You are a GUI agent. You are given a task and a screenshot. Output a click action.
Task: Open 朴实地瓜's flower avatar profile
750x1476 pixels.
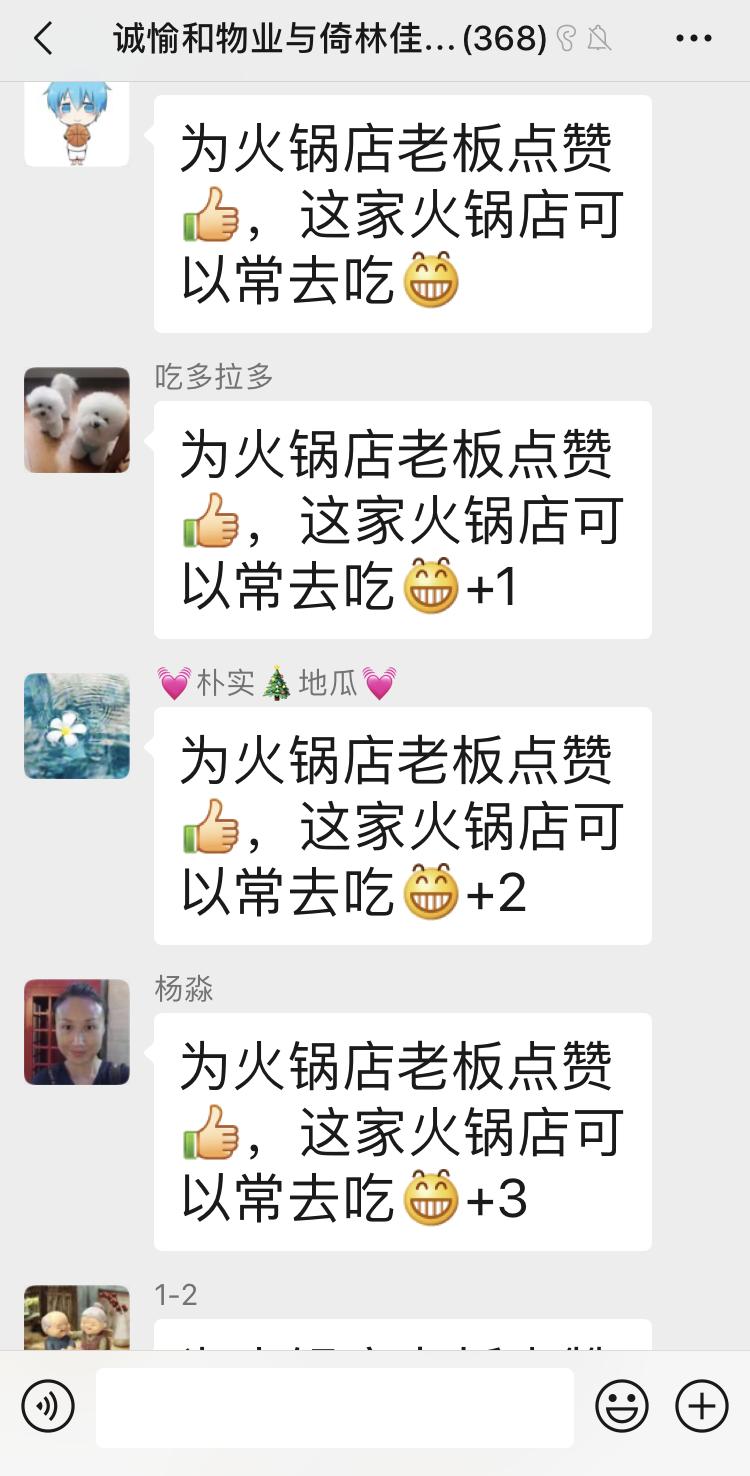pyautogui.click(x=77, y=726)
